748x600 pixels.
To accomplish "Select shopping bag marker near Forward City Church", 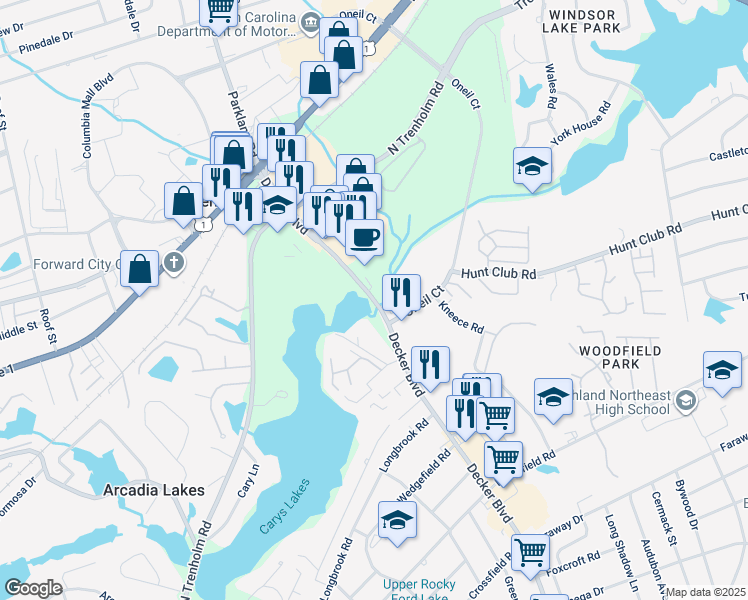I will pyautogui.click(x=141, y=268).
